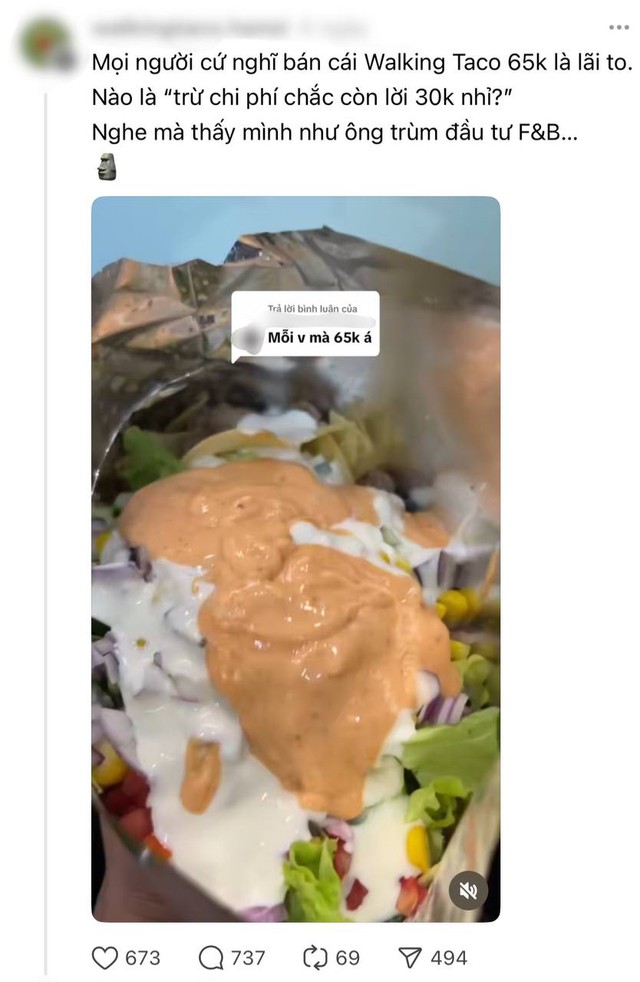Unmute the video's sound
The height and width of the screenshot is (982, 640).
click(468, 889)
